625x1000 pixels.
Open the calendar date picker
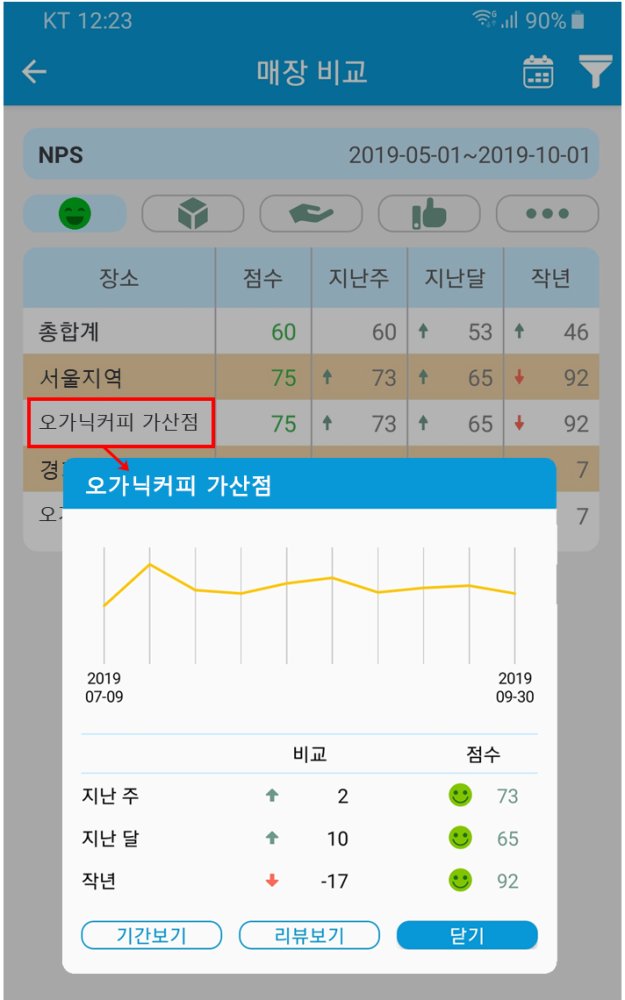(538, 71)
